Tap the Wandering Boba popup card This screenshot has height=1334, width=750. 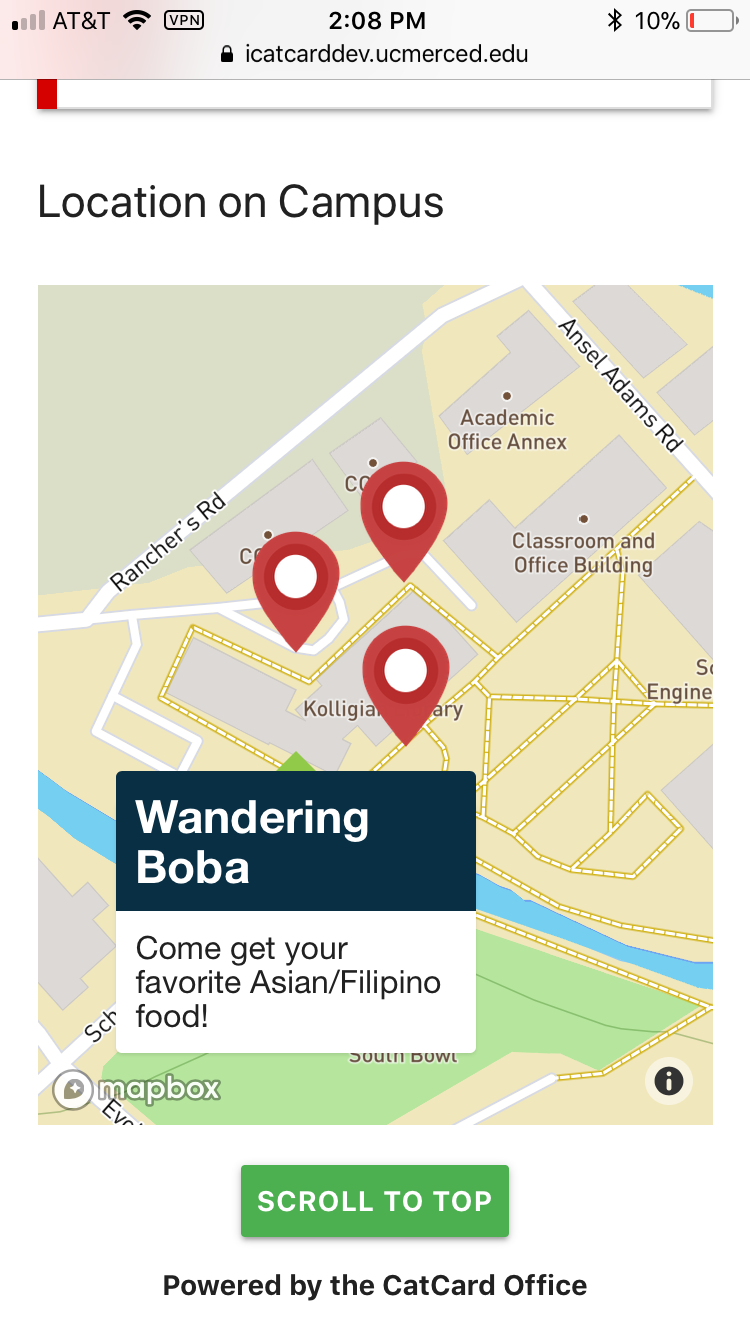(296, 912)
